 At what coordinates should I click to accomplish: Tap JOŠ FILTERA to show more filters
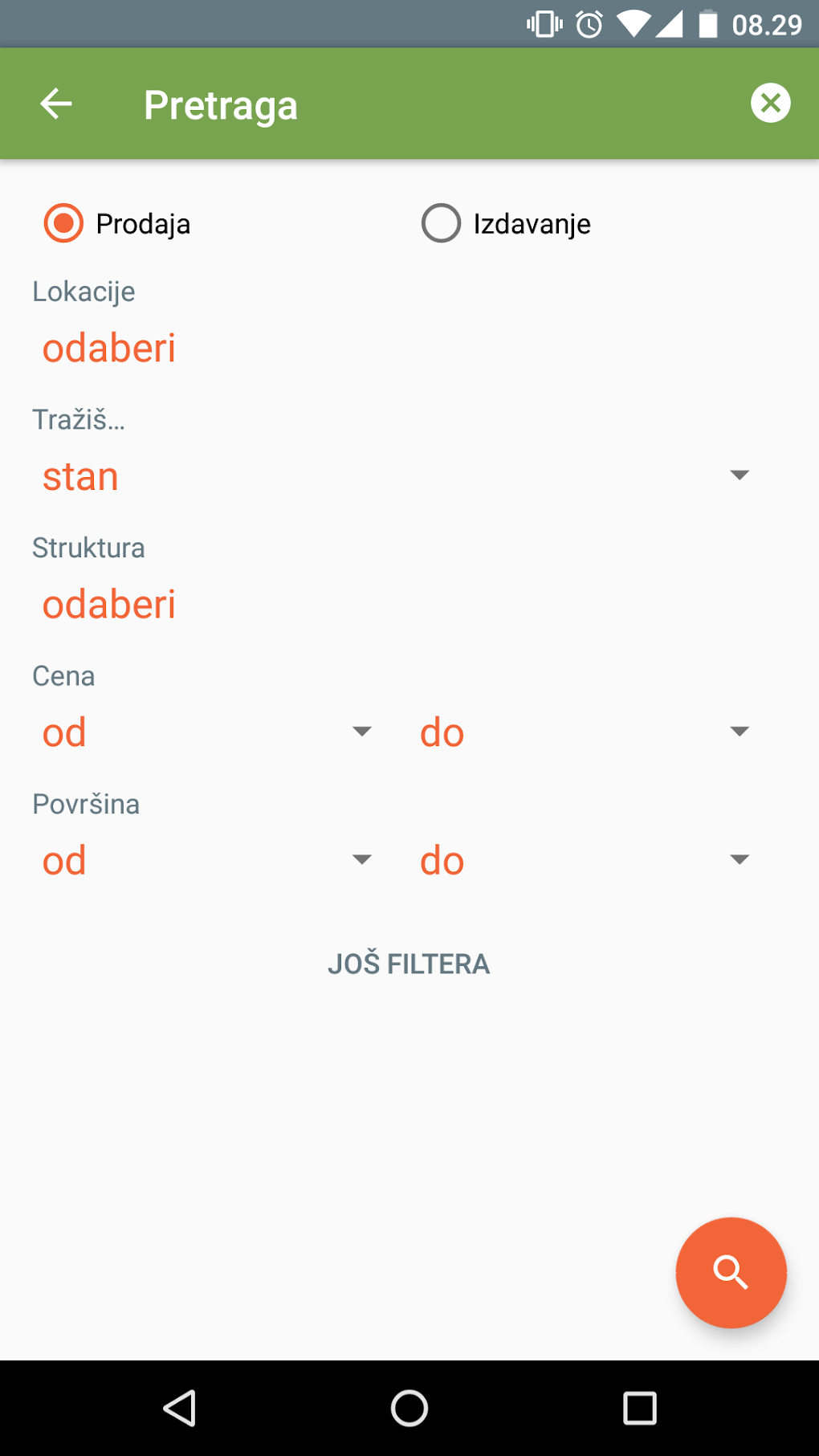[409, 963]
